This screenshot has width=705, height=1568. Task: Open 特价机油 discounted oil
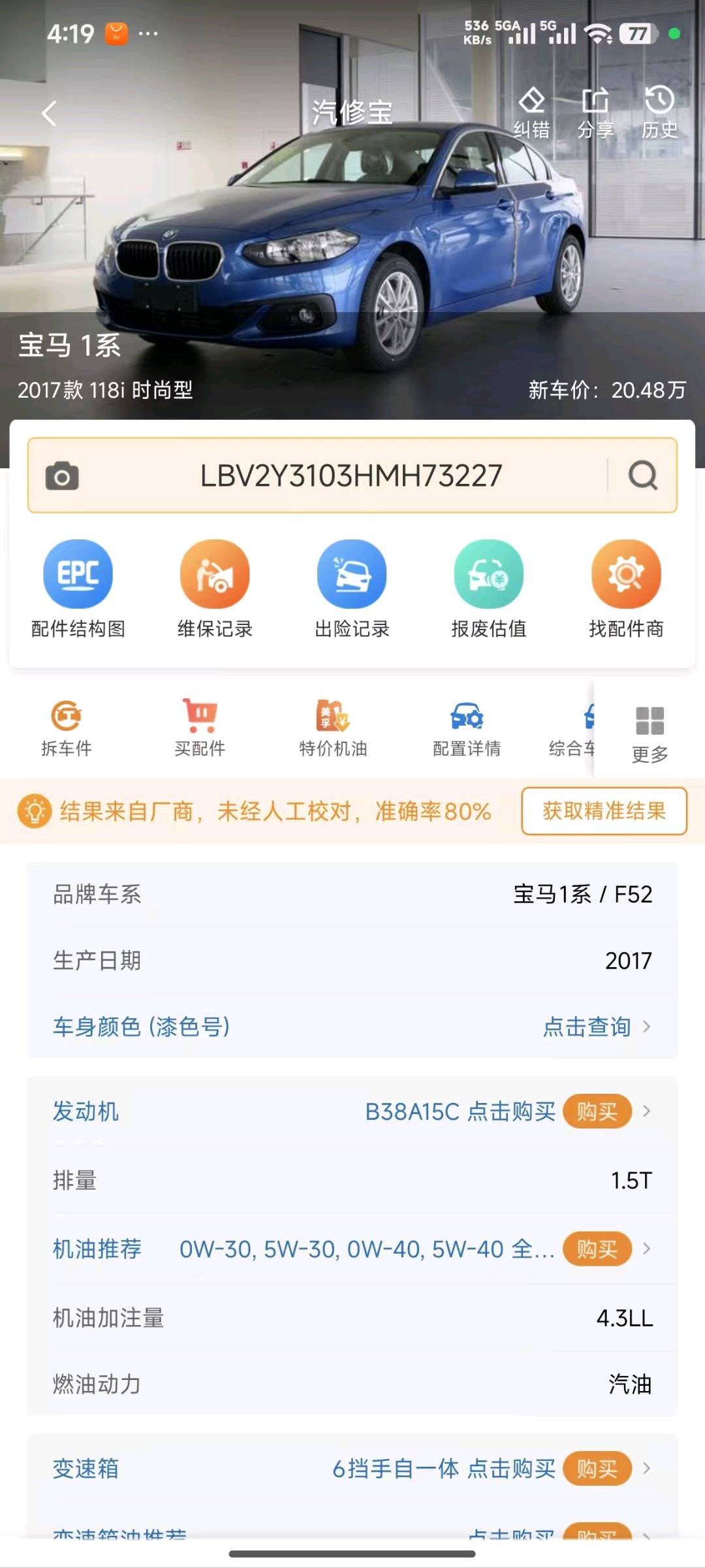(333, 728)
